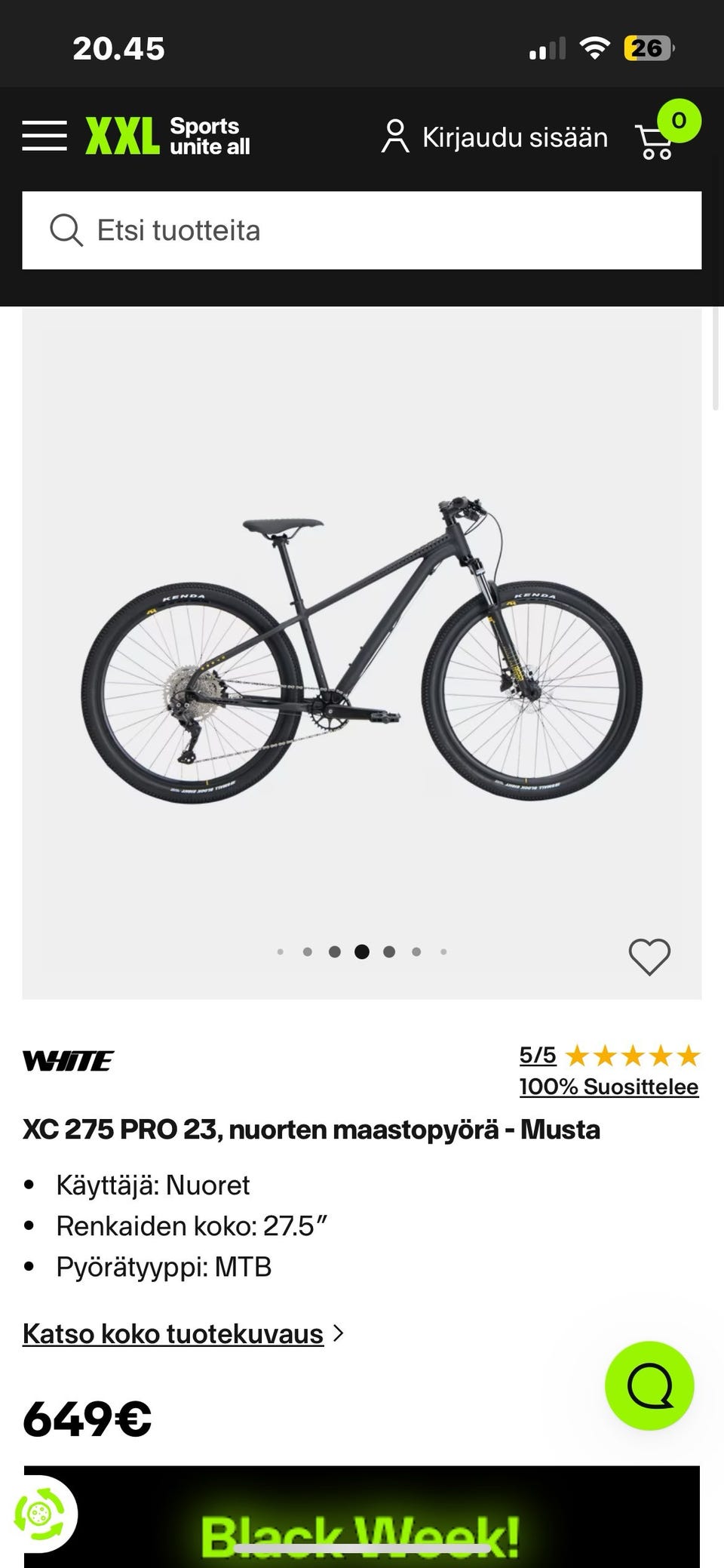The width and height of the screenshot is (724, 1568).
Task: Open the 100% Suosittelee link
Action: (x=609, y=1087)
